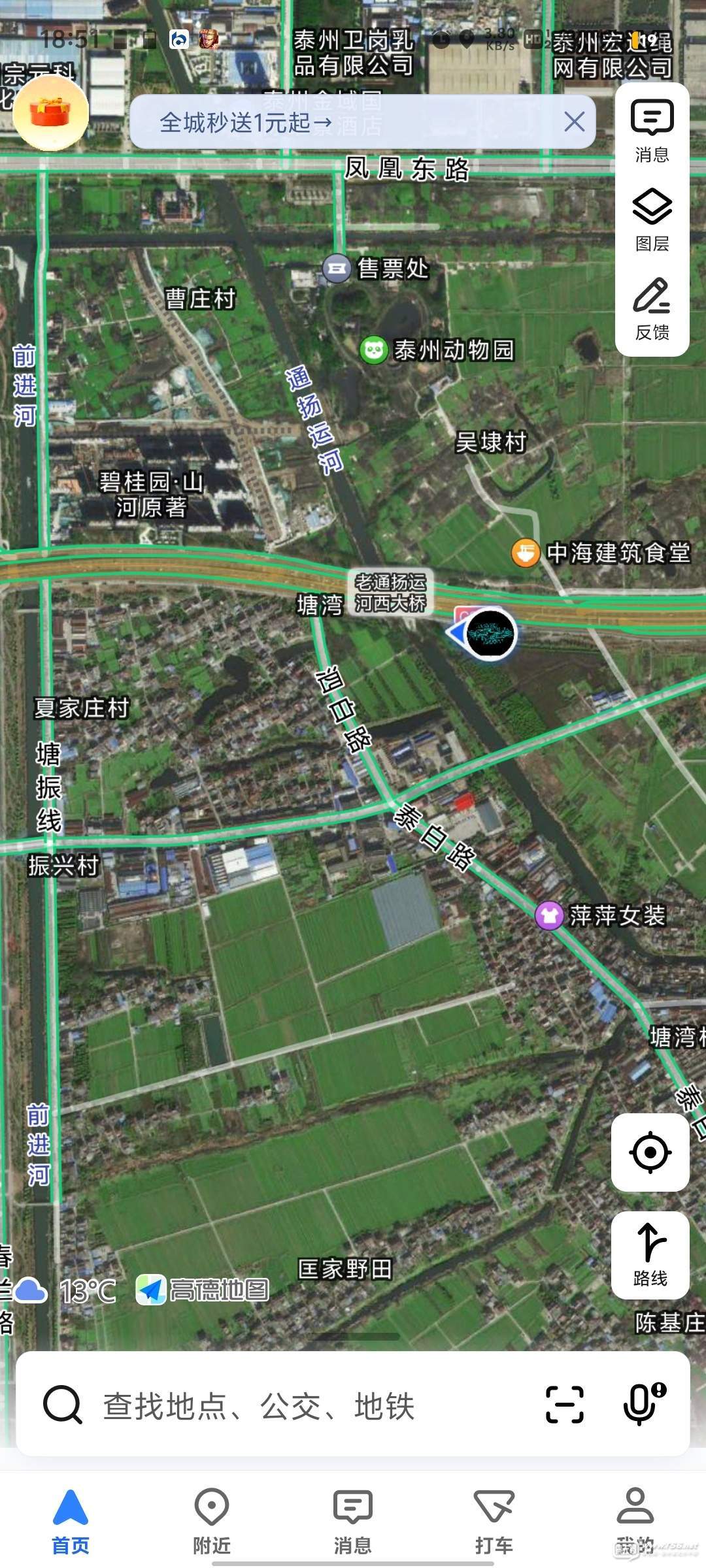
Task: Select the 中海建筑食堂 map marker
Action: pos(525,553)
